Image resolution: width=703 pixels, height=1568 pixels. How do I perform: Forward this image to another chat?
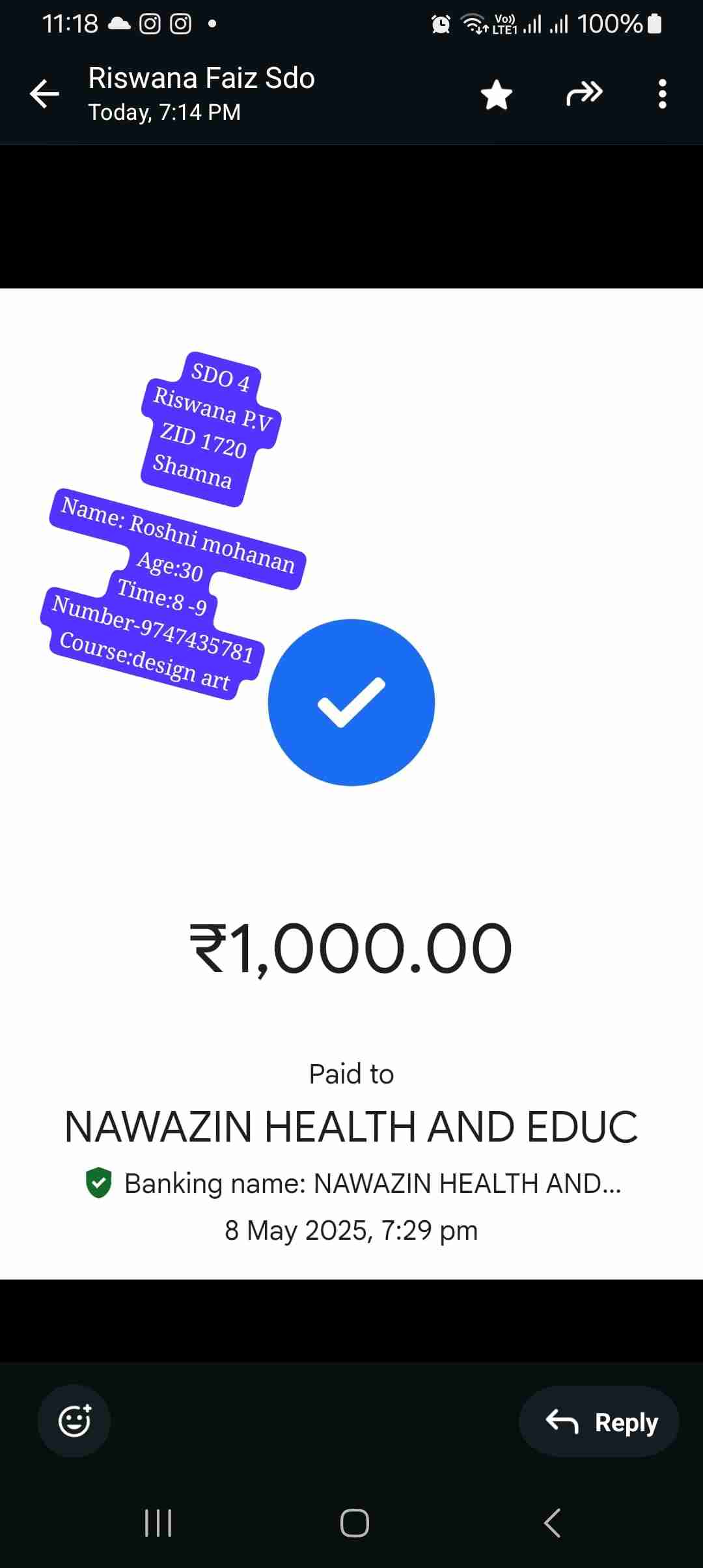tap(584, 94)
